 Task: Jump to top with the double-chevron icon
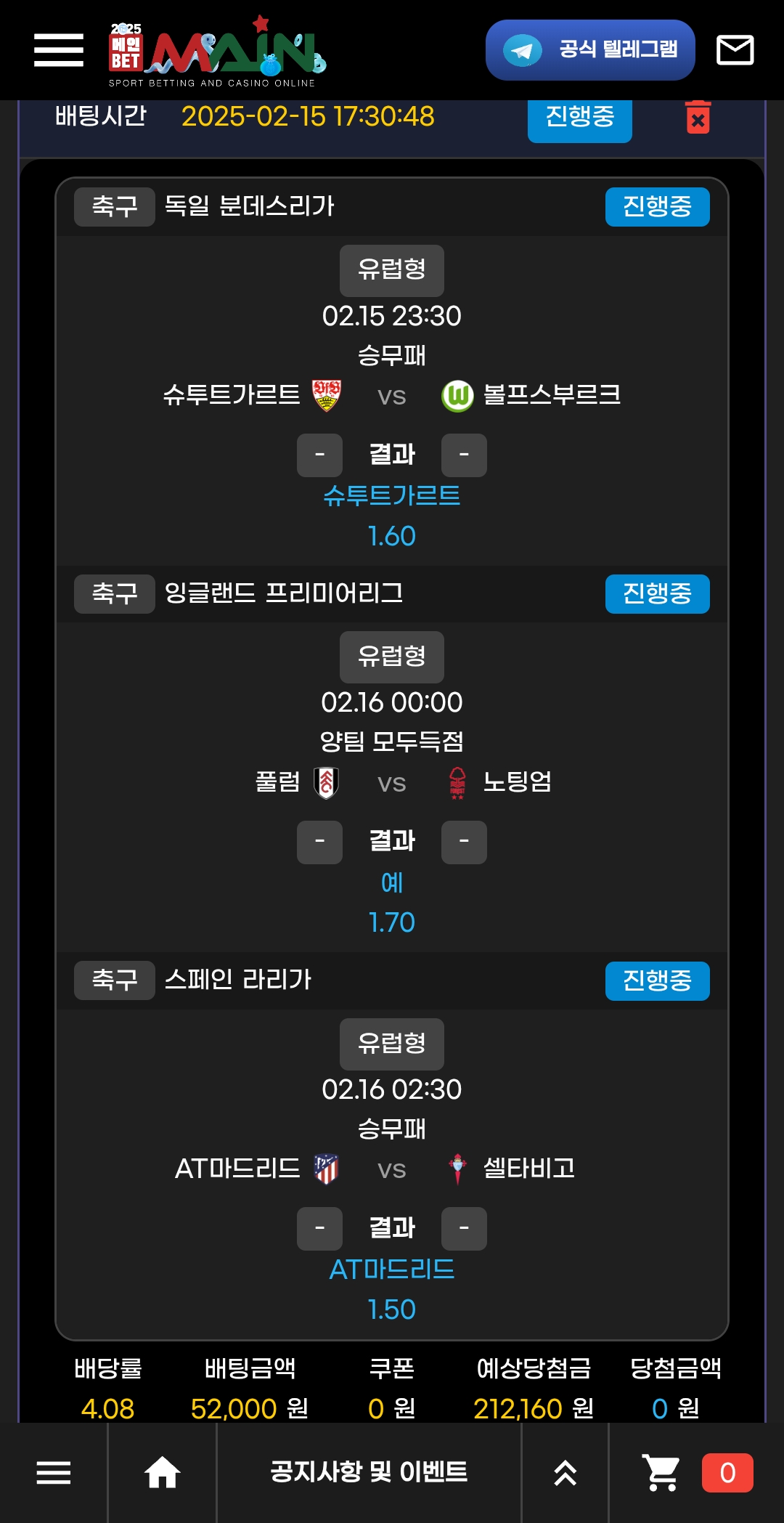(565, 1473)
